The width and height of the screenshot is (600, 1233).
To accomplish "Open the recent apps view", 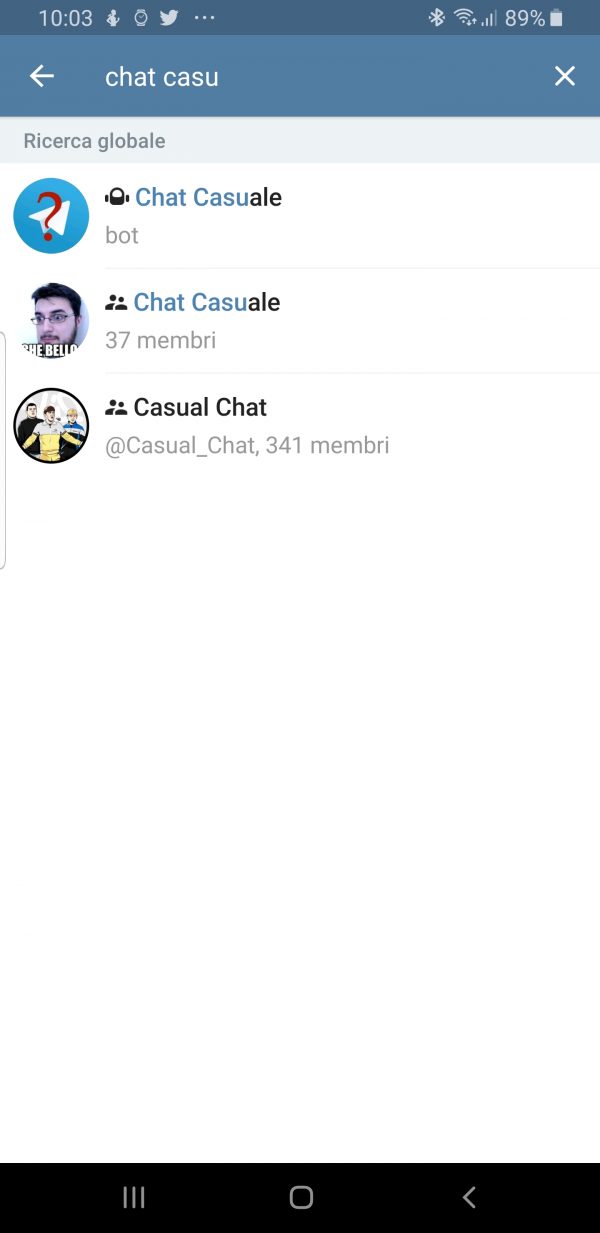I will pyautogui.click(x=134, y=1197).
